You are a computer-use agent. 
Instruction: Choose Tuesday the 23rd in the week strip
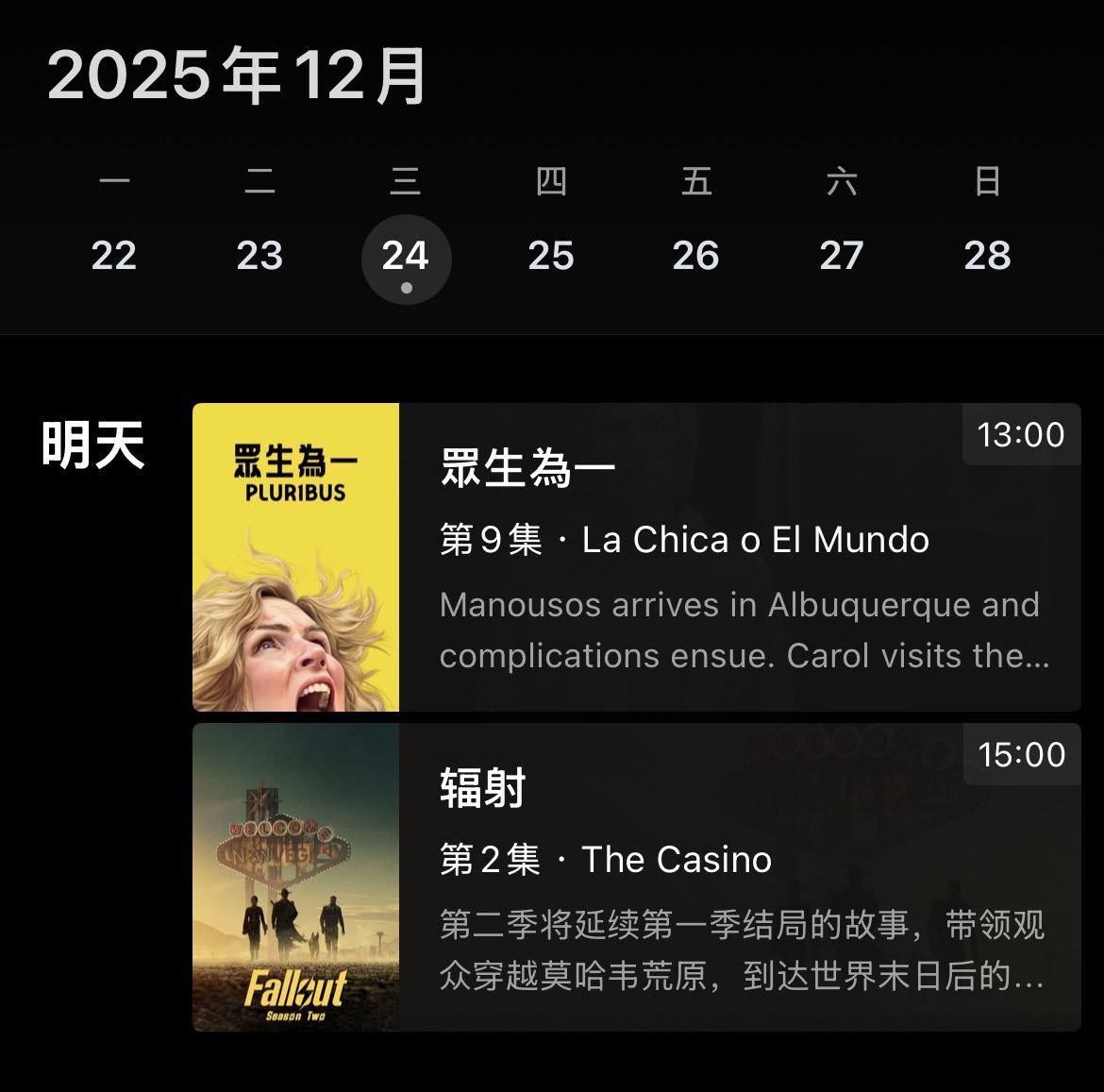pyautogui.click(x=259, y=256)
